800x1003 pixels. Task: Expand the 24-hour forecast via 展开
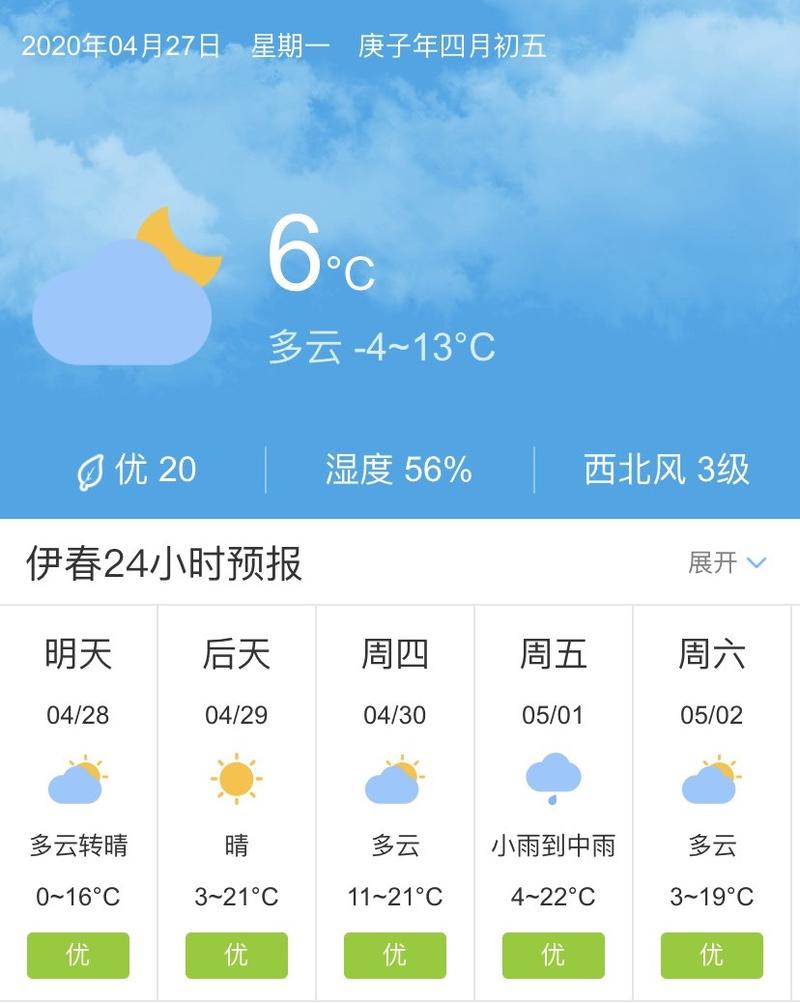[712, 562]
